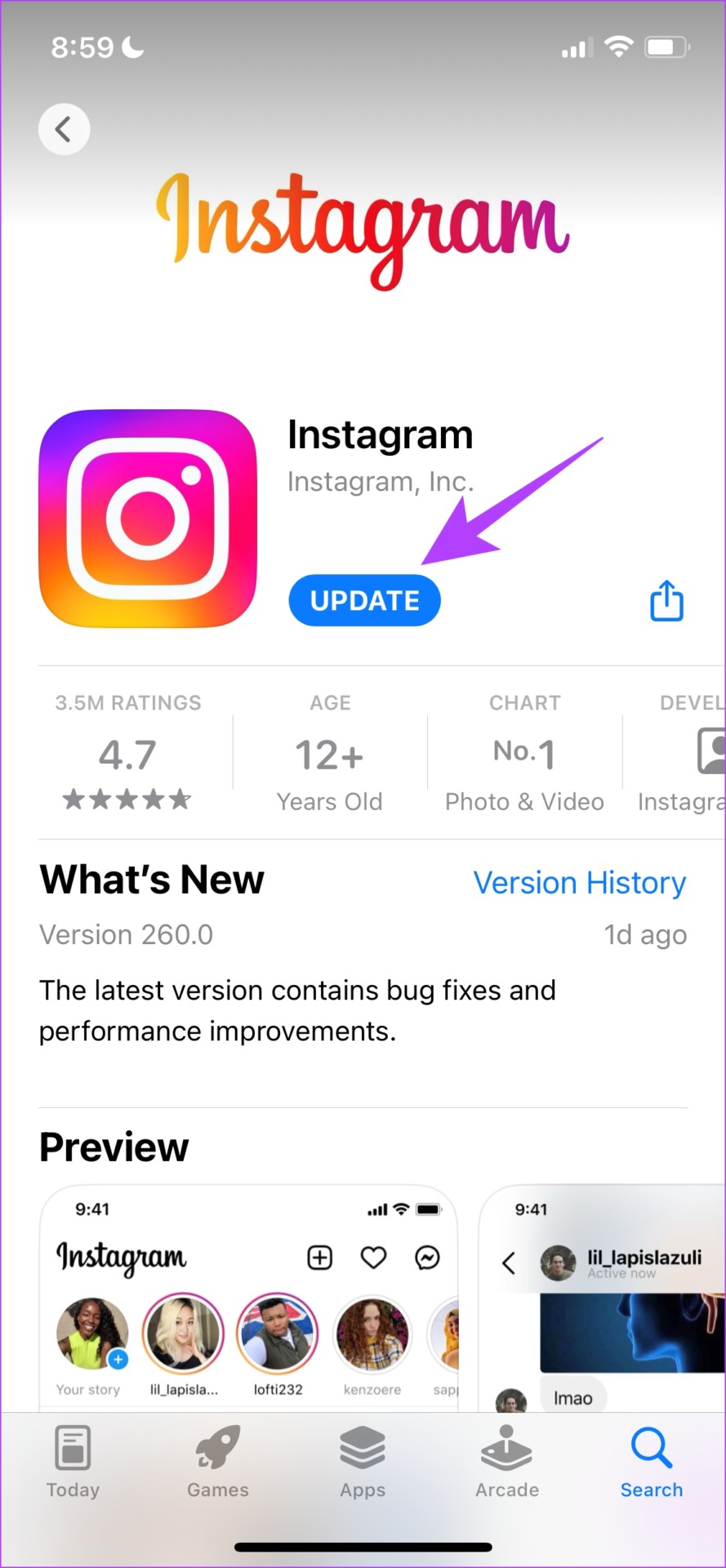Screen dimensions: 726x1568
Task: Share the Instagram app page
Action: pos(666,601)
